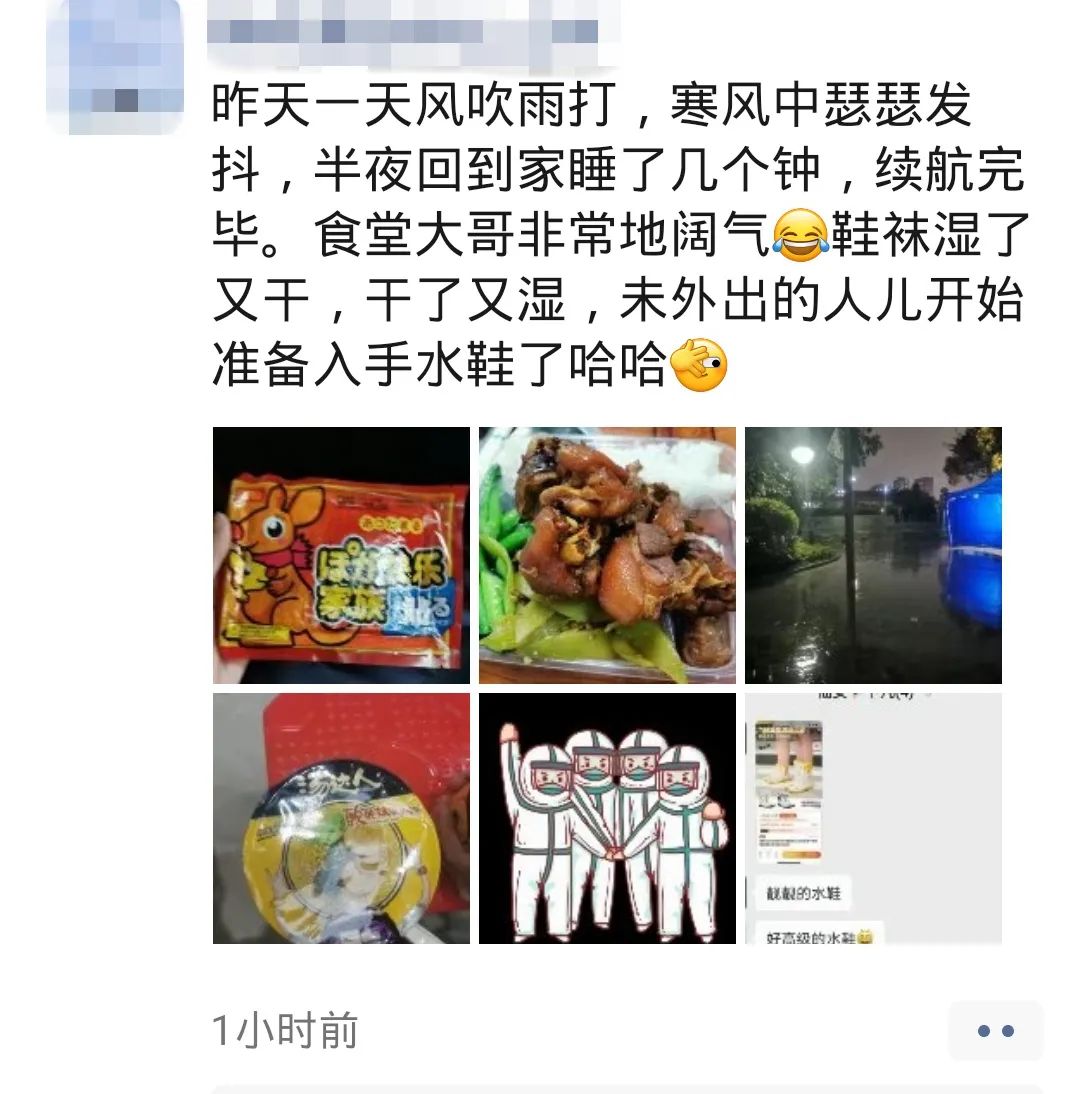1080x1094 pixels.
Task: View the instant noodle bowl photo
Action: pos(341,818)
